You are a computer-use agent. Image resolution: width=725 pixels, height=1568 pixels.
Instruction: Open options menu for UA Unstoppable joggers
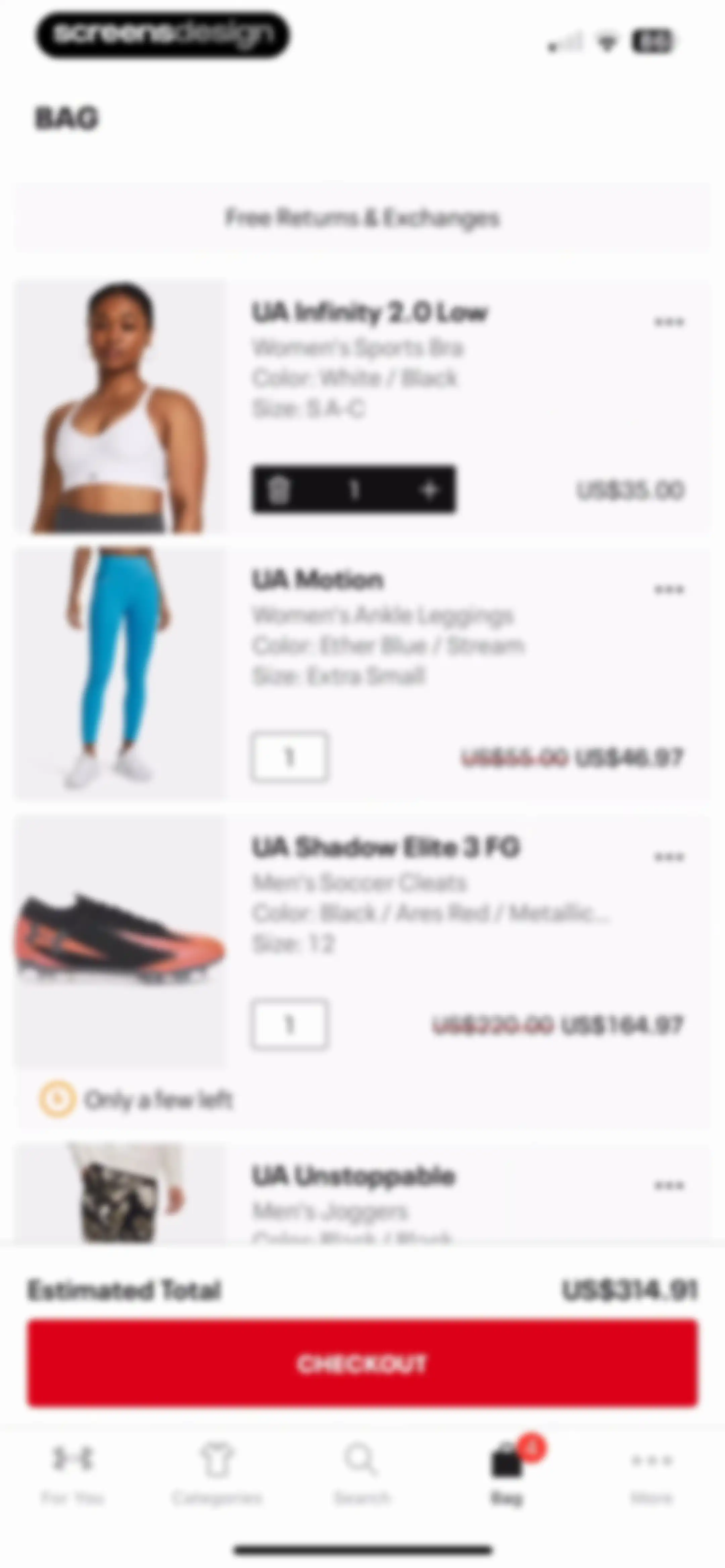click(x=669, y=1185)
